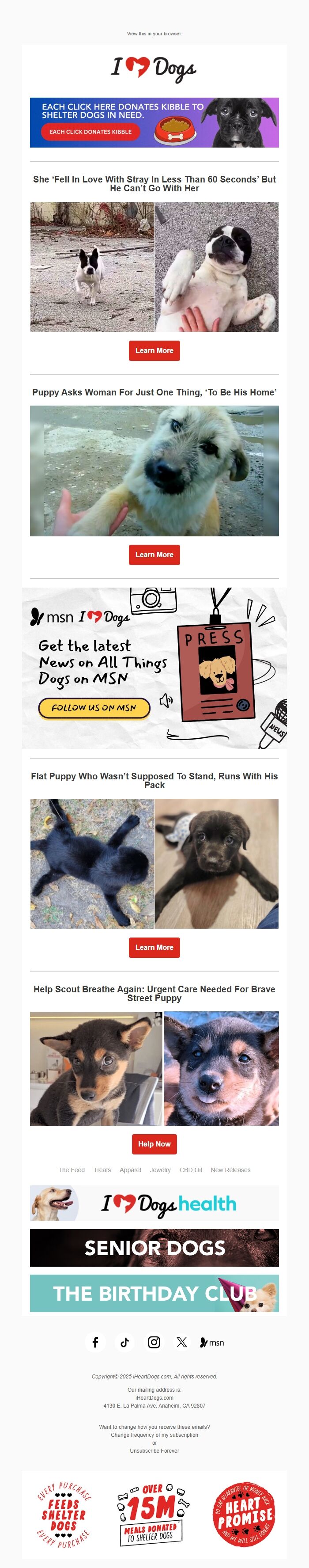
Task: Go to the Treats link
Action: tap(102, 1170)
